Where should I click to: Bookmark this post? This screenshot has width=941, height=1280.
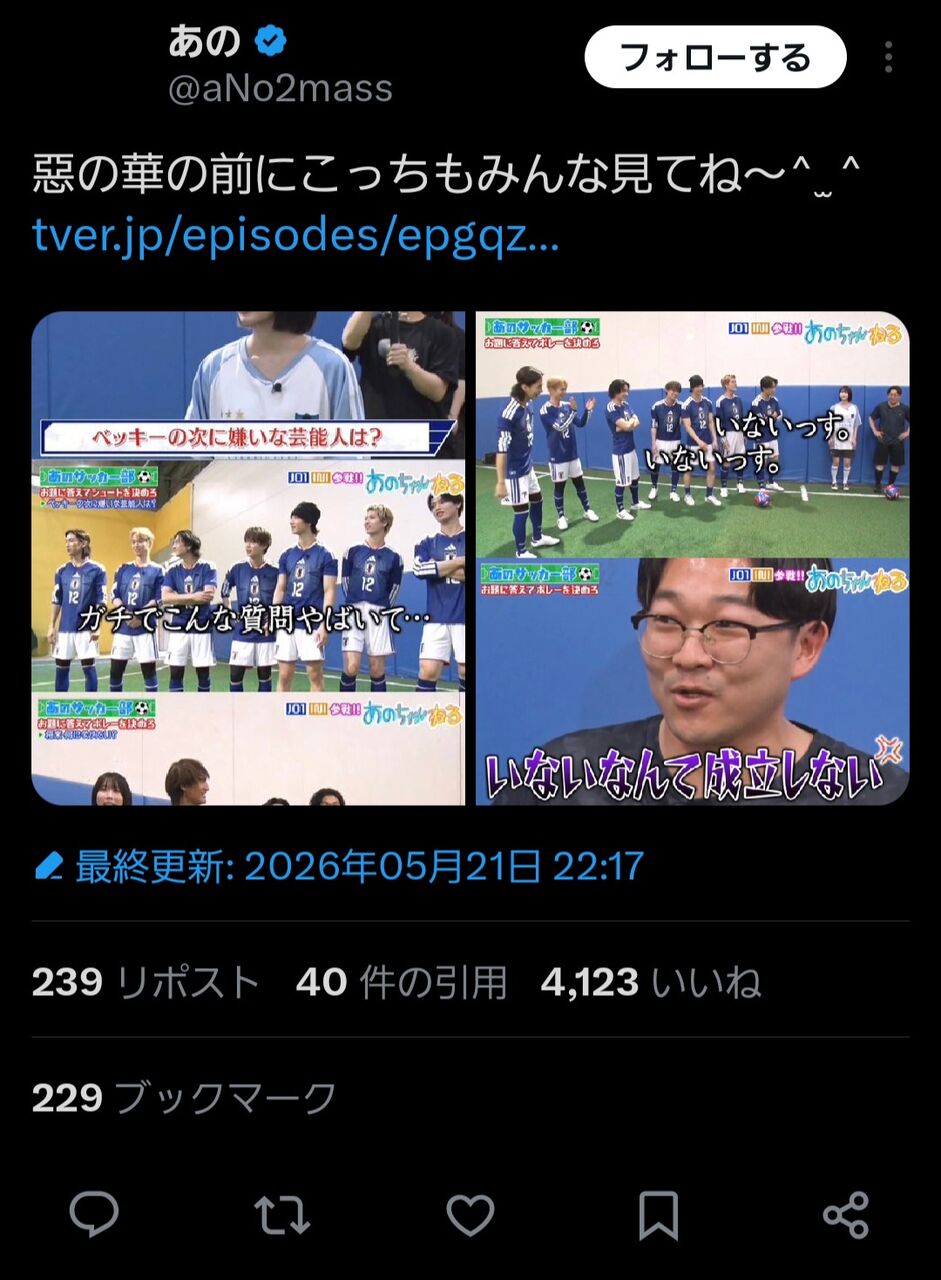[658, 1215]
